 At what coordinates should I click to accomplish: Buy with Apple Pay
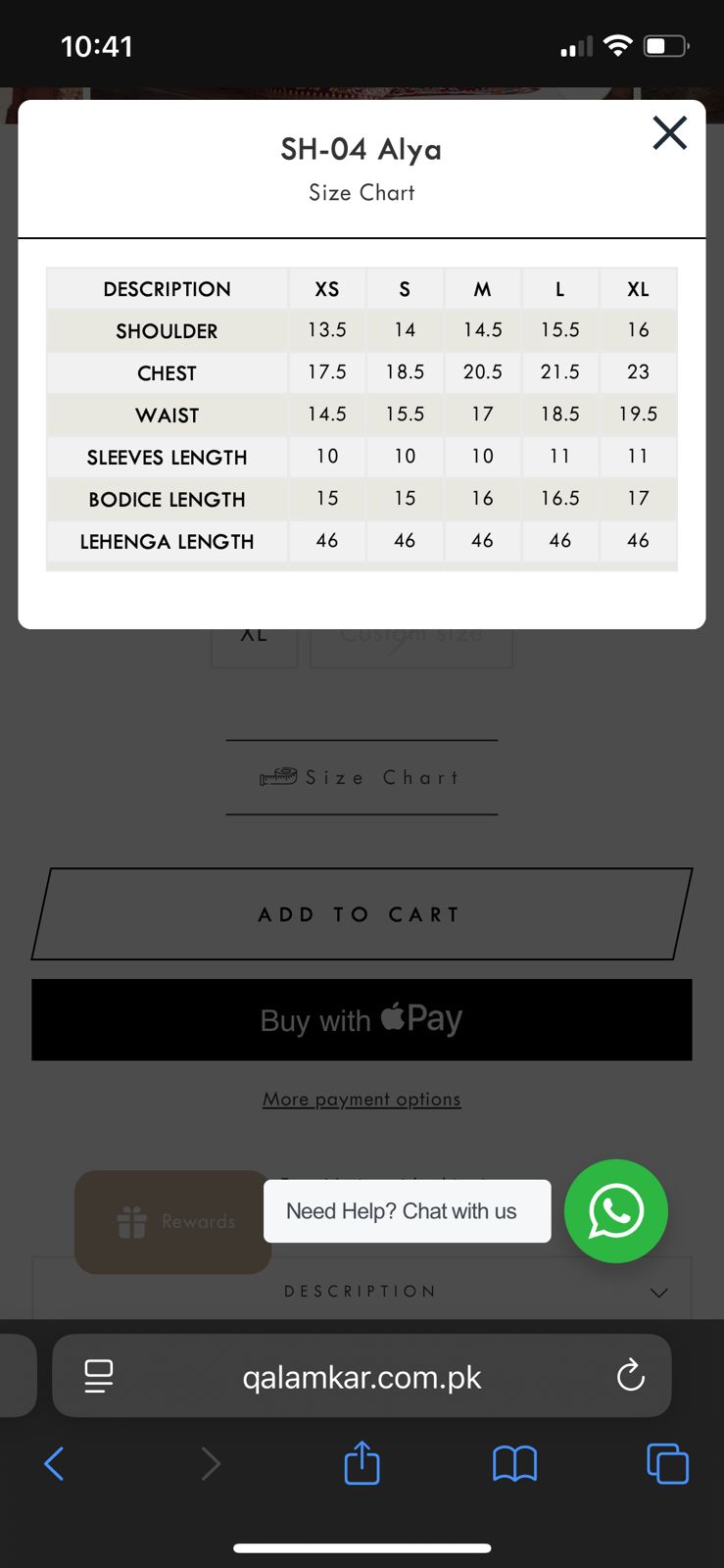click(x=361, y=1020)
